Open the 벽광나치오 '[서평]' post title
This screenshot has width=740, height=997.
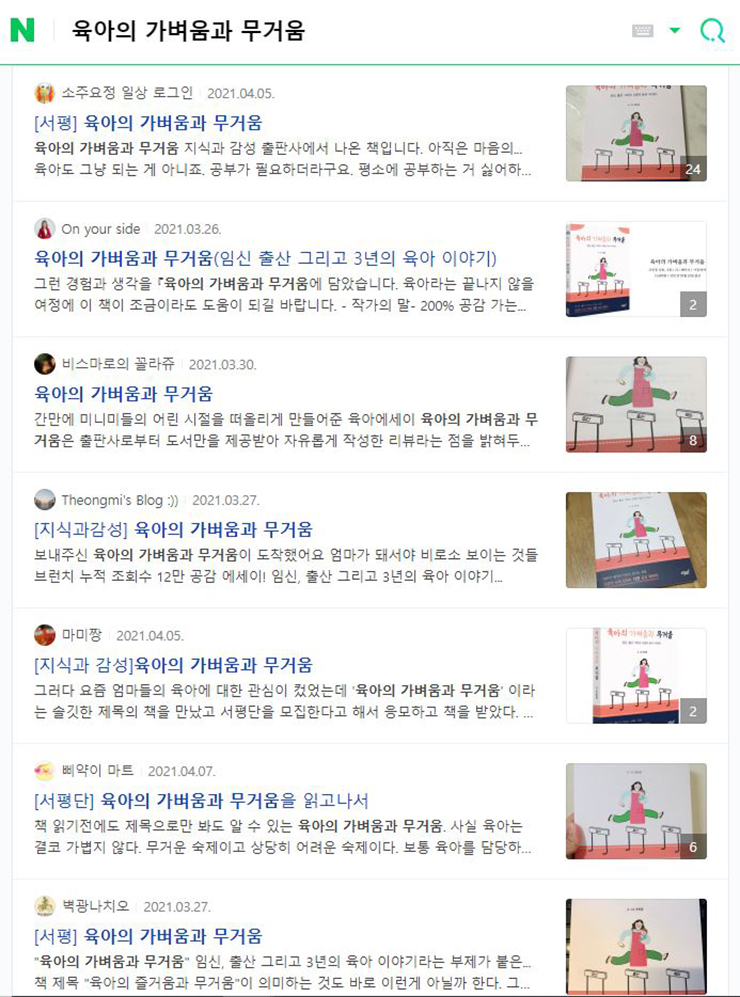click(148, 936)
